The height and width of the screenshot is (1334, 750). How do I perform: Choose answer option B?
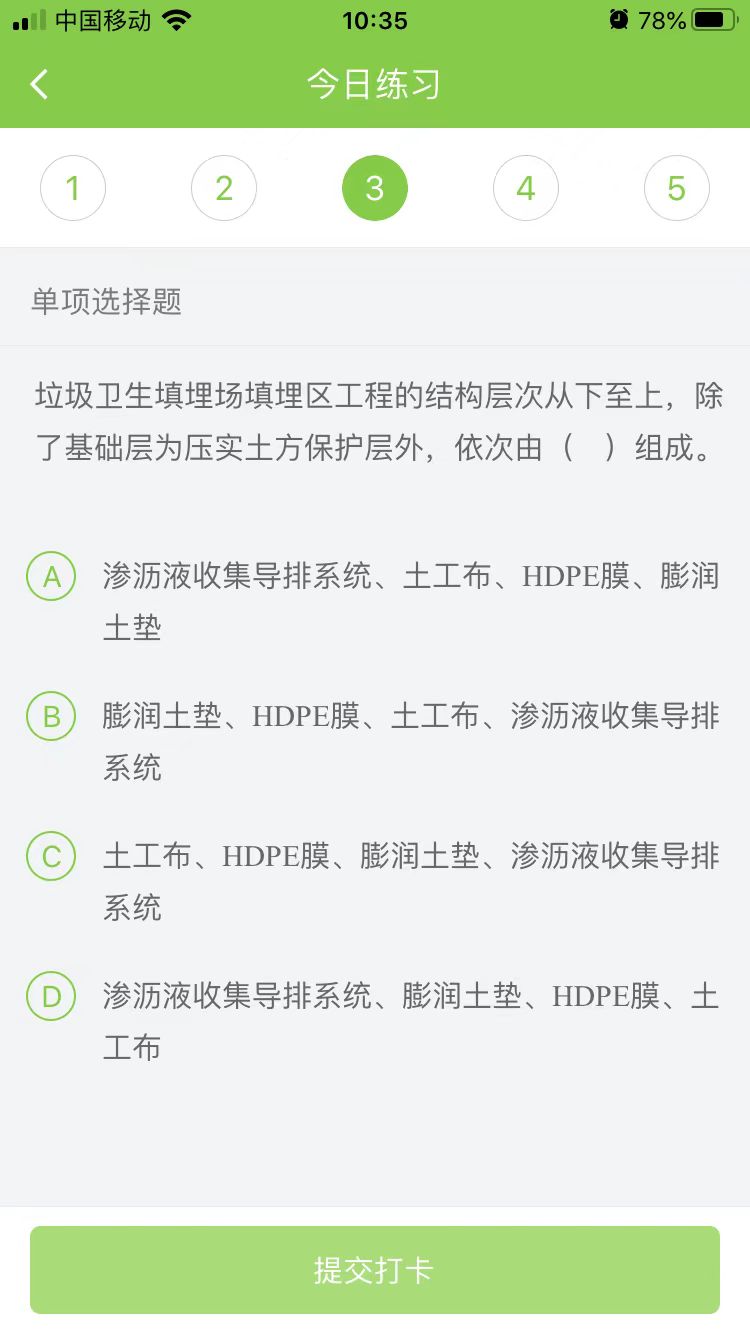pos(51,717)
